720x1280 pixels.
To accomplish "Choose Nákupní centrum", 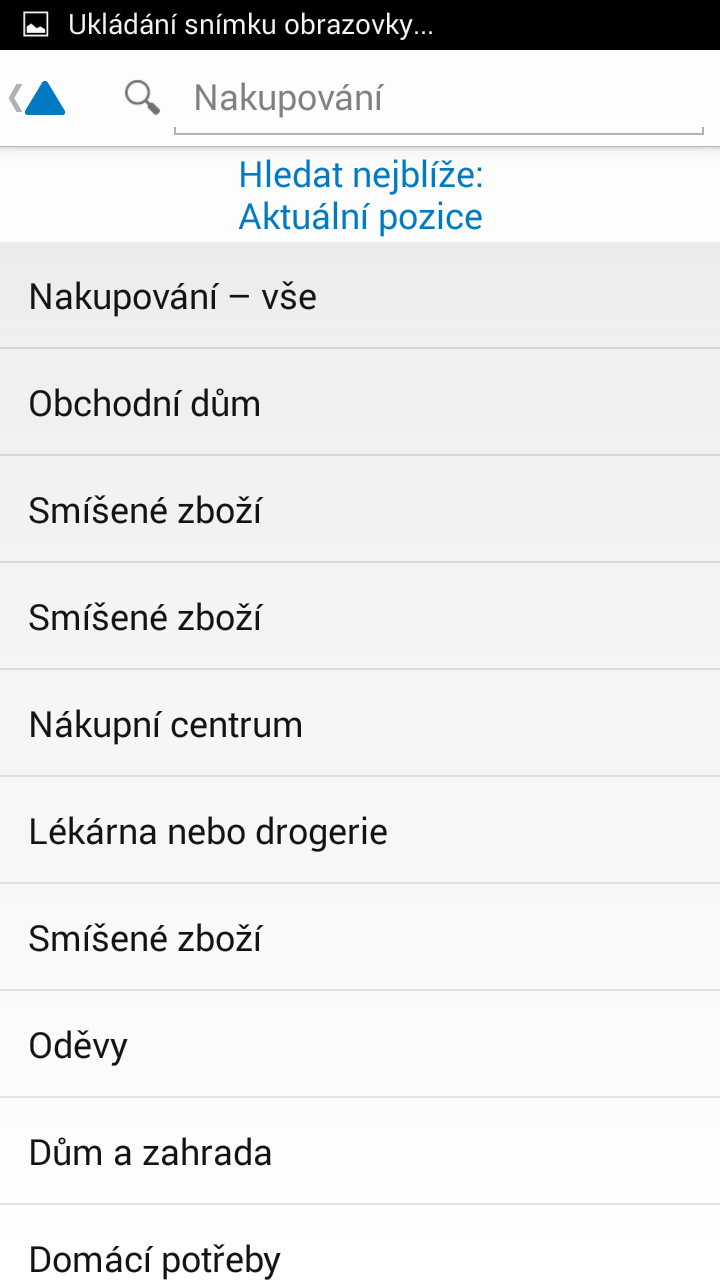I will pos(360,723).
